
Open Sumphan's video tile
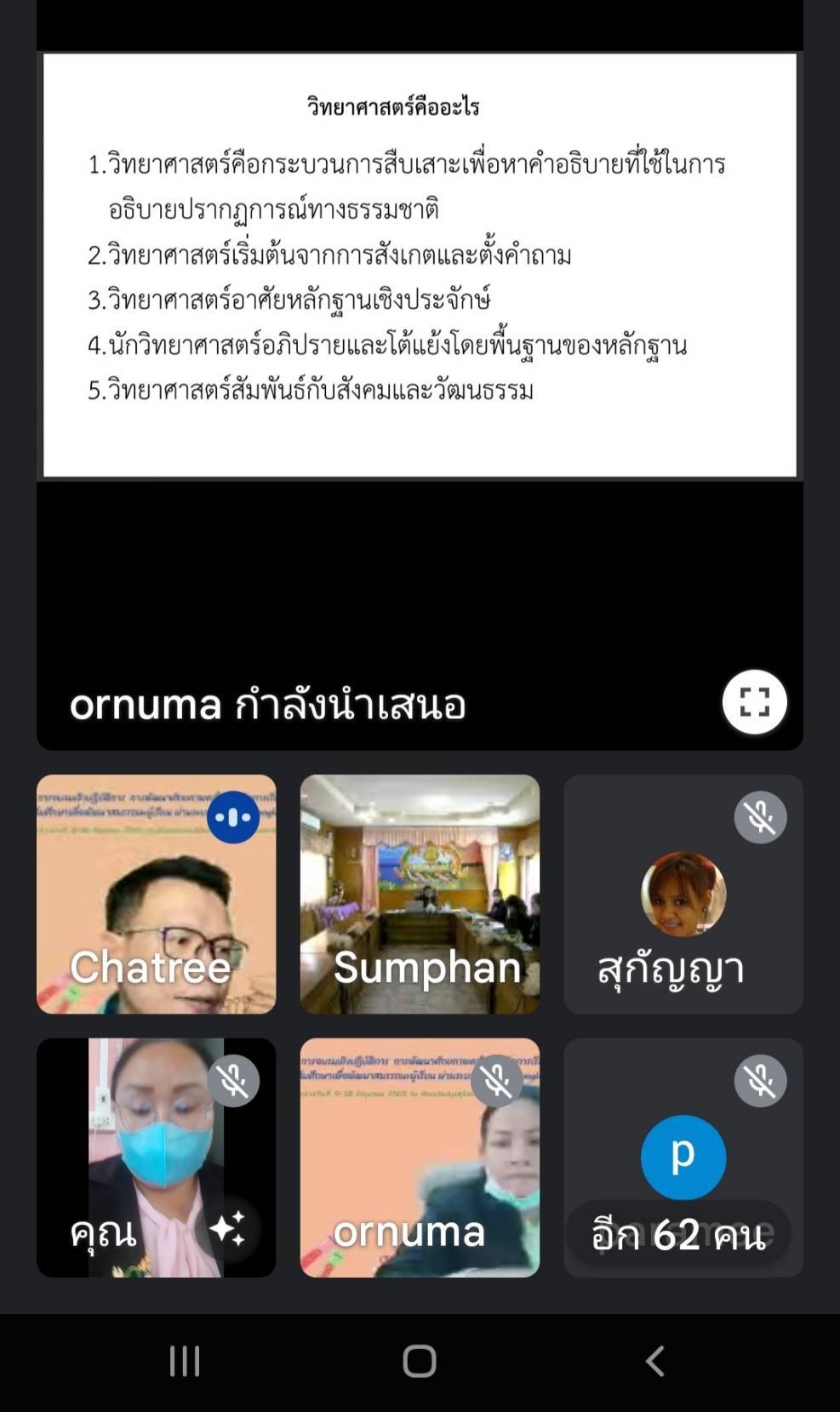pos(420,894)
